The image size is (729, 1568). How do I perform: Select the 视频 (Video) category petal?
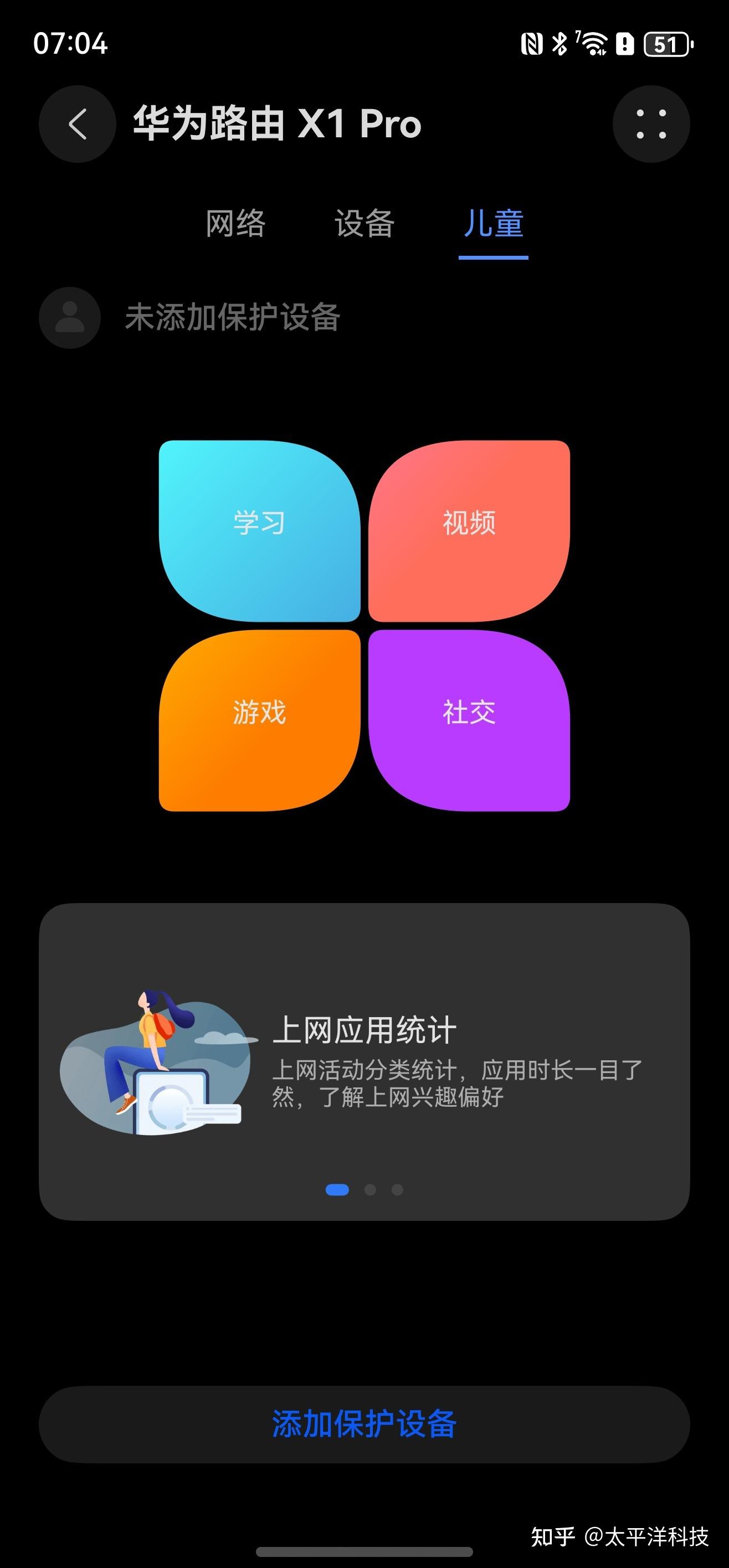(x=469, y=528)
